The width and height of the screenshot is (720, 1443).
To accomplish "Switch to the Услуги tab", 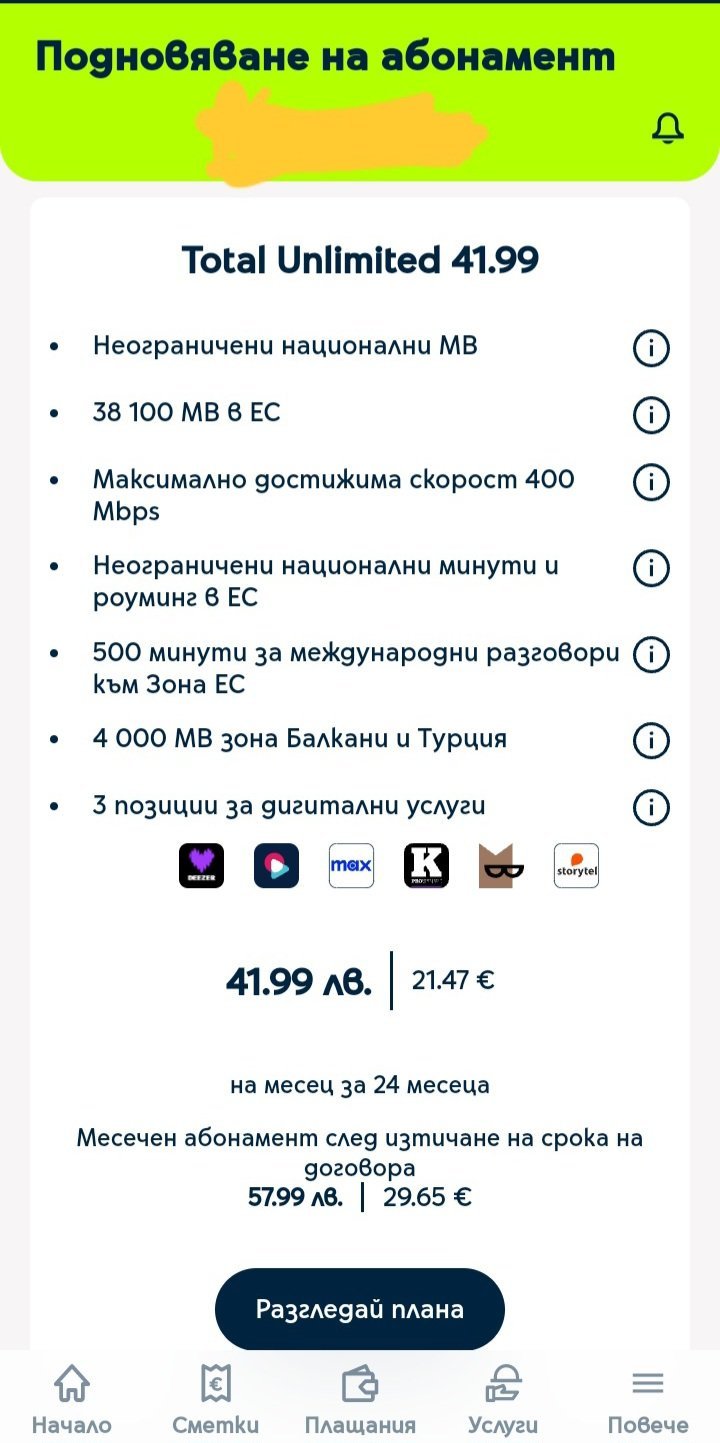I will click(x=503, y=1399).
